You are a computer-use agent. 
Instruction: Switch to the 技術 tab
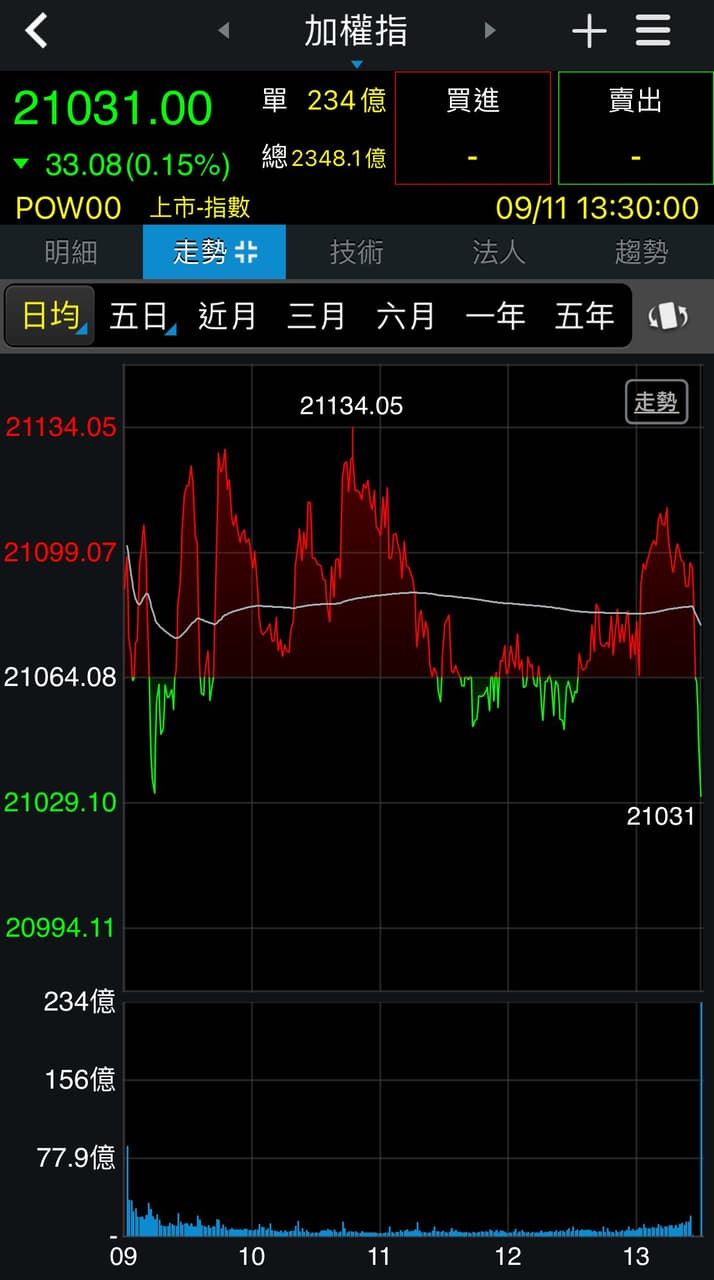pos(357,252)
